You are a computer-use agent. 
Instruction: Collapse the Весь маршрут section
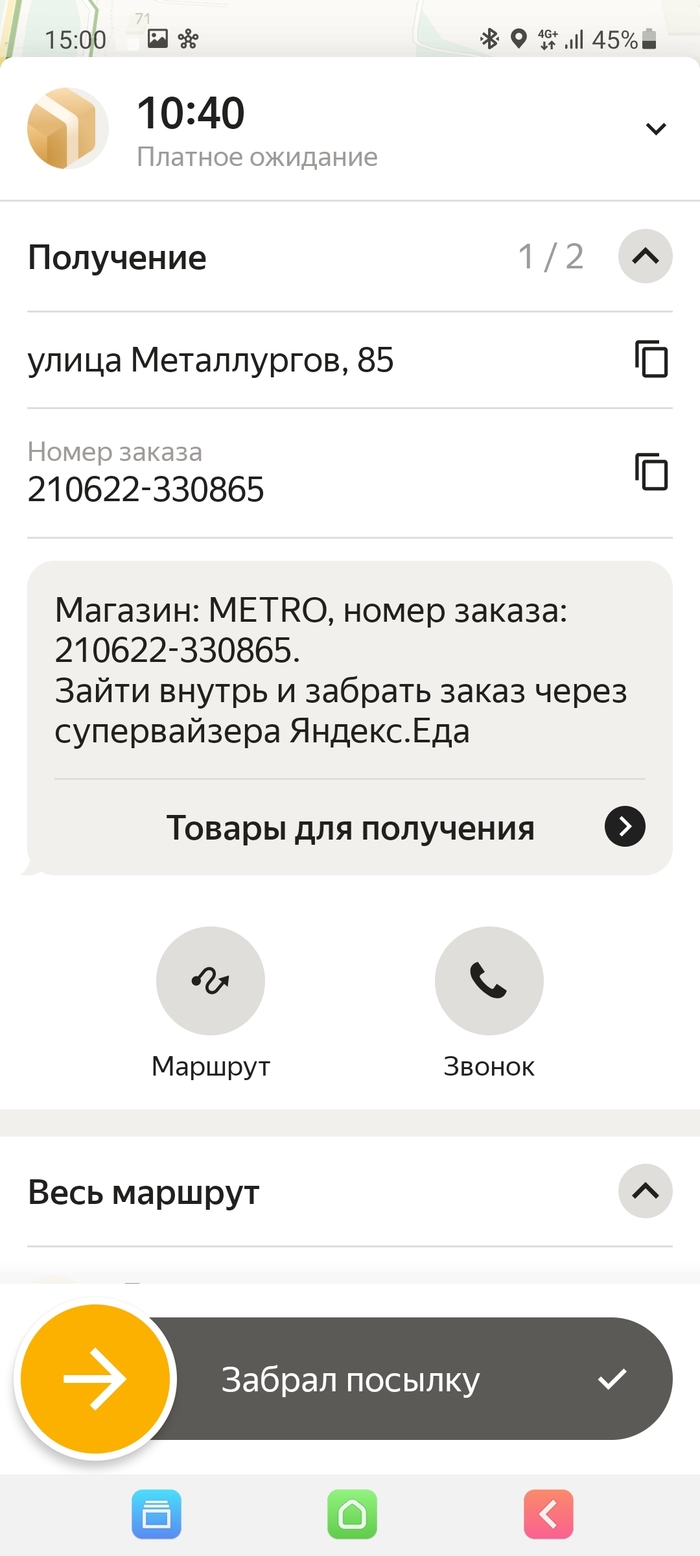(x=645, y=1191)
